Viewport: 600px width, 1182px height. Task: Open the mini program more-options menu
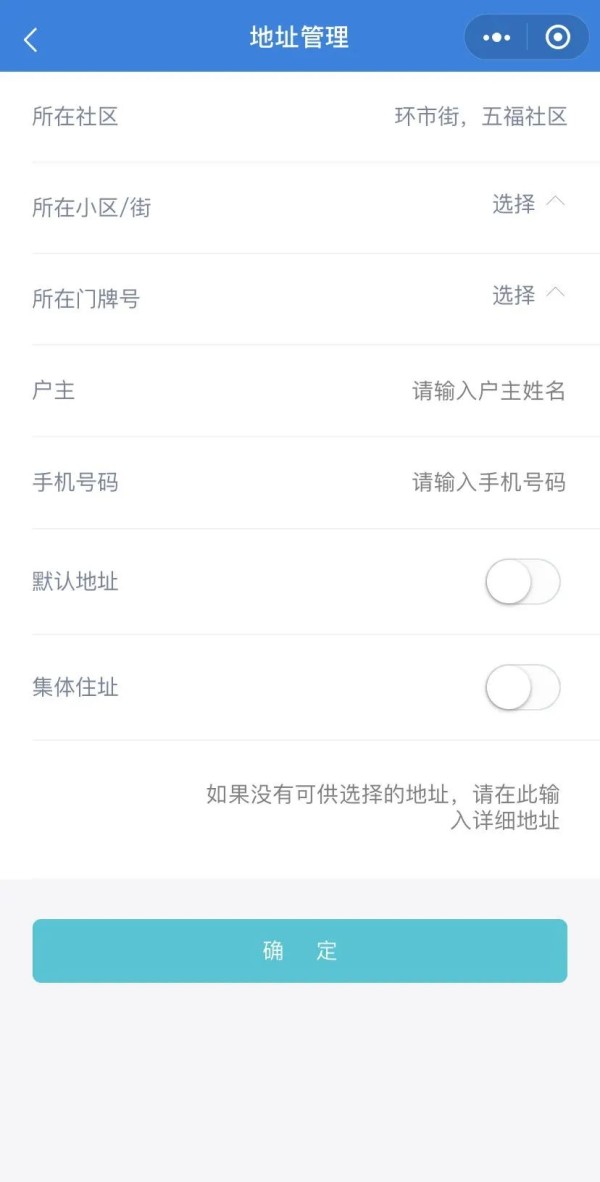pyautogui.click(x=496, y=37)
